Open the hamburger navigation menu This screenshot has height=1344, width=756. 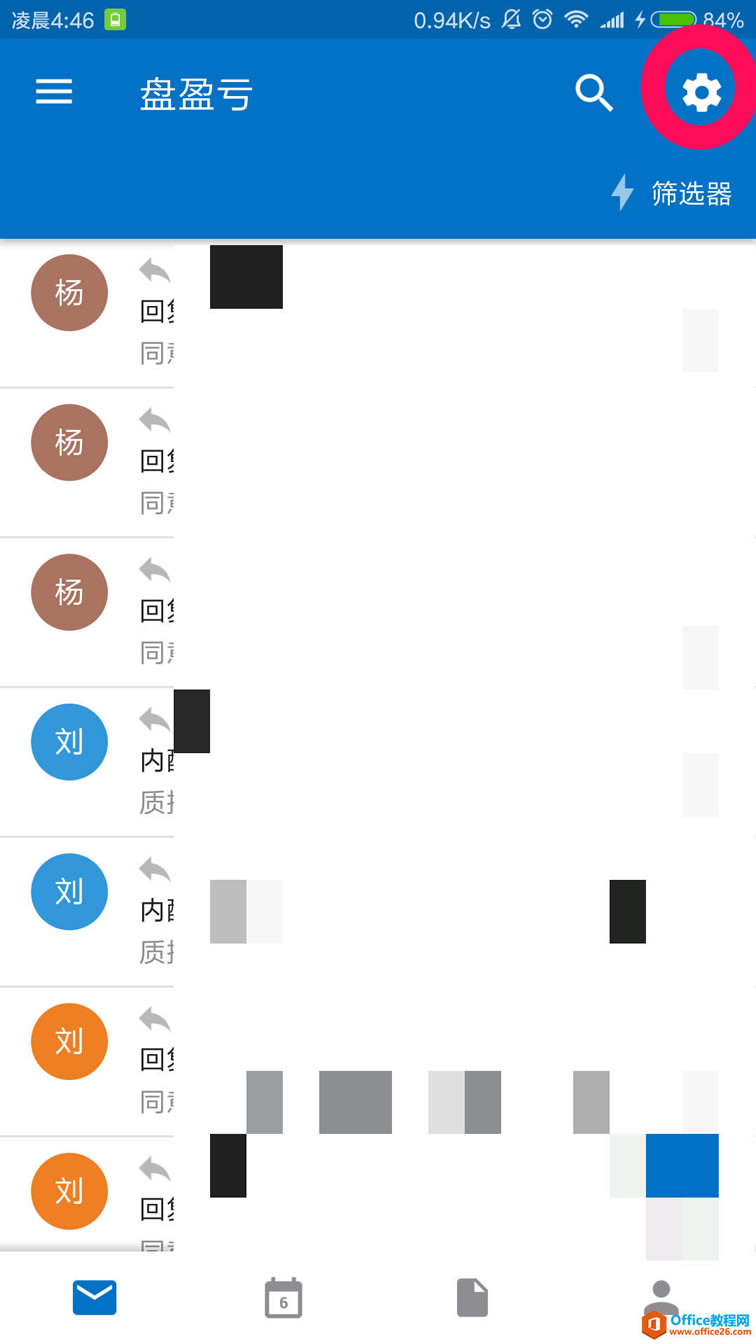coord(54,92)
